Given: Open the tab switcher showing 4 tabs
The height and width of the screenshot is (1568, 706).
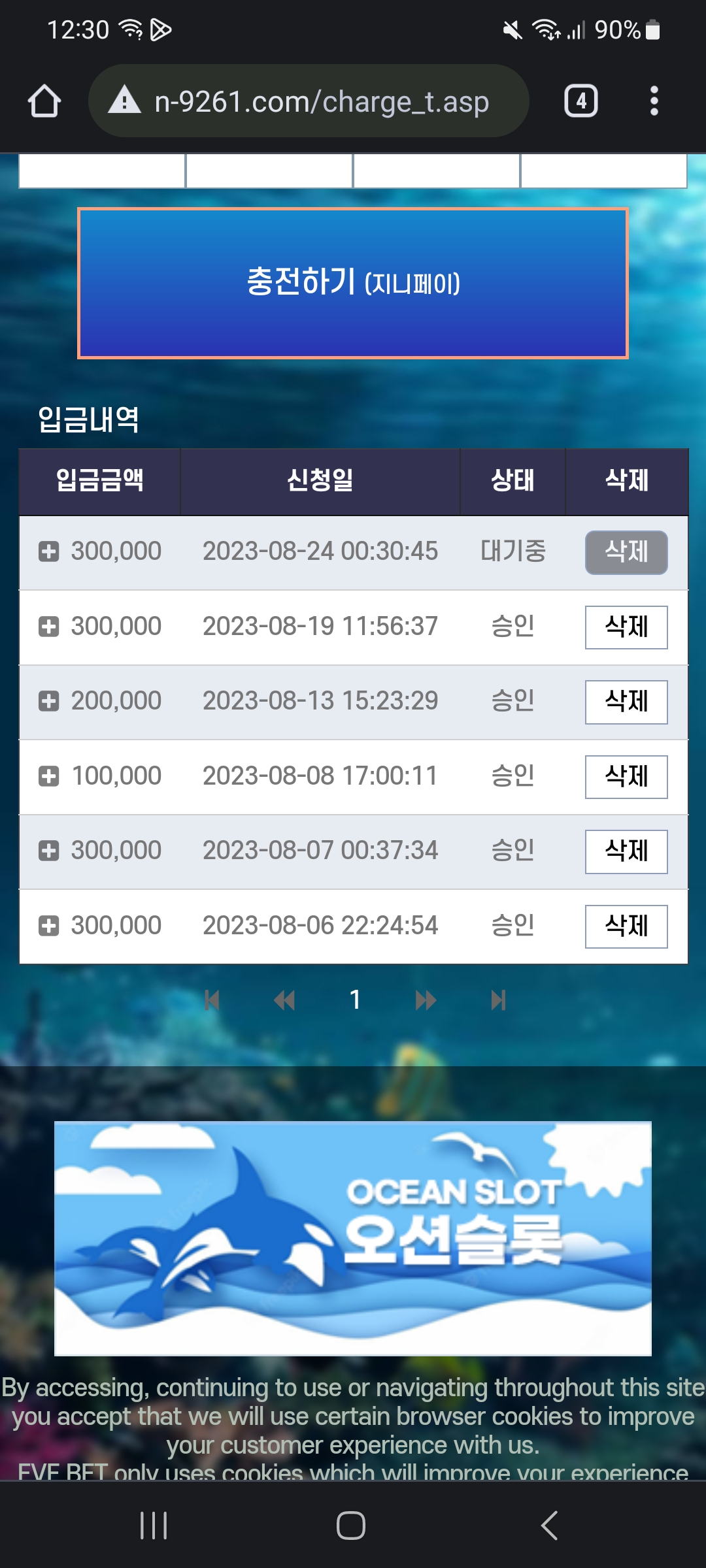Looking at the screenshot, I should [x=580, y=101].
